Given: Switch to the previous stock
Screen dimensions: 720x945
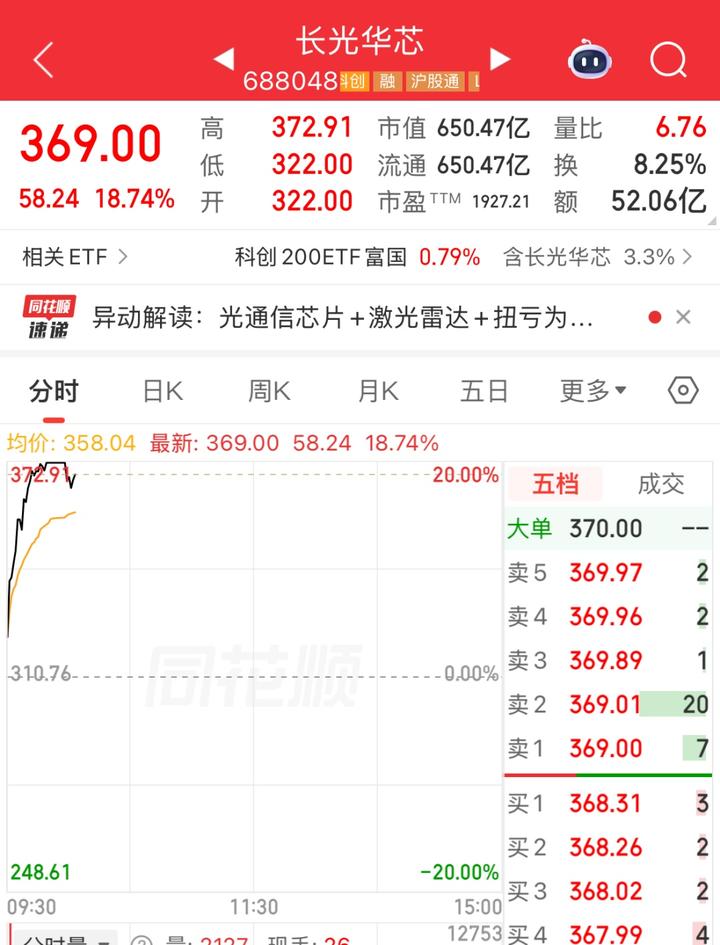Looking at the screenshot, I should (x=224, y=60).
